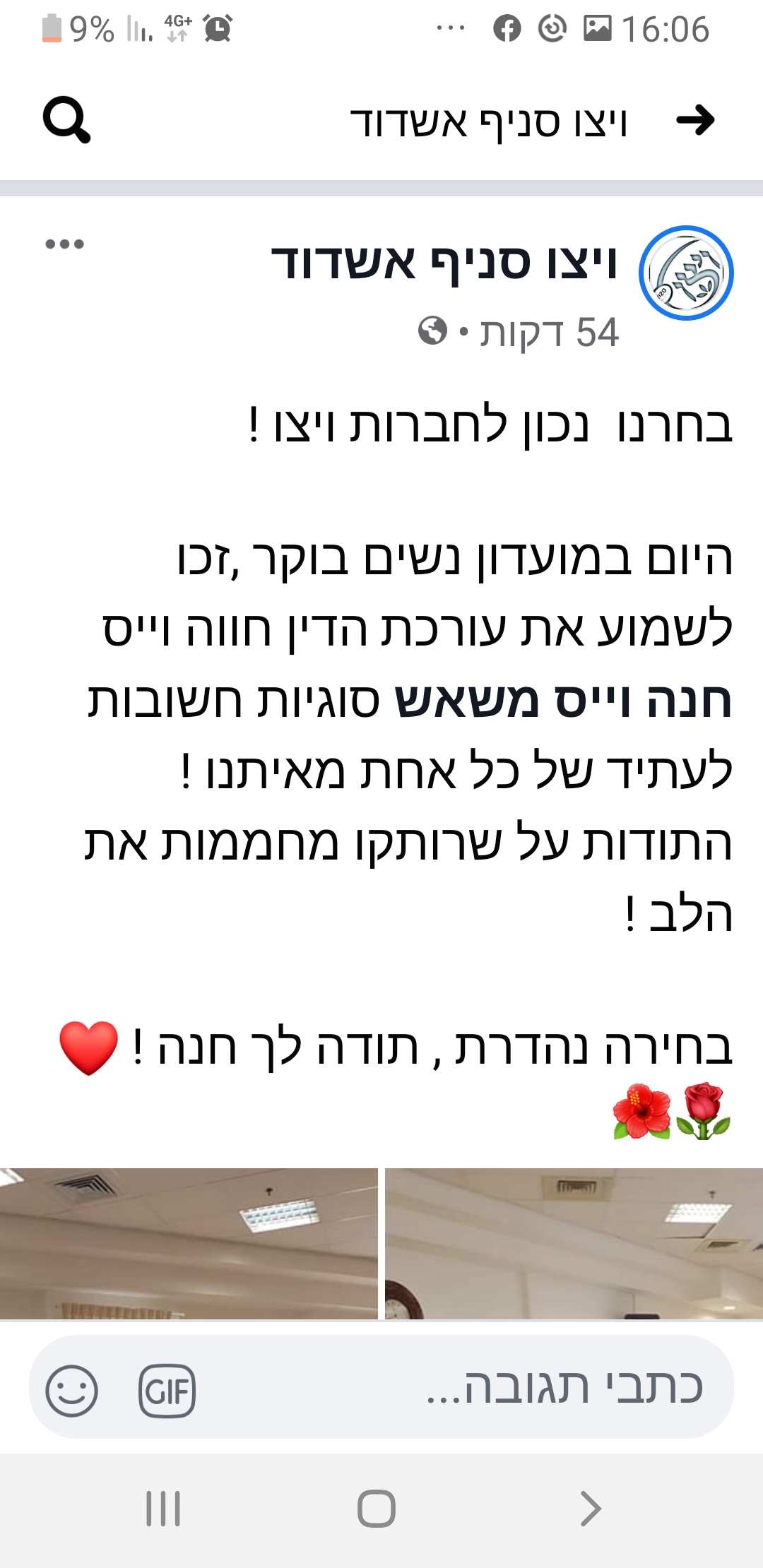Open the GIF picker for comments
Viewport: 763px width, 1568px height.
167,1390
